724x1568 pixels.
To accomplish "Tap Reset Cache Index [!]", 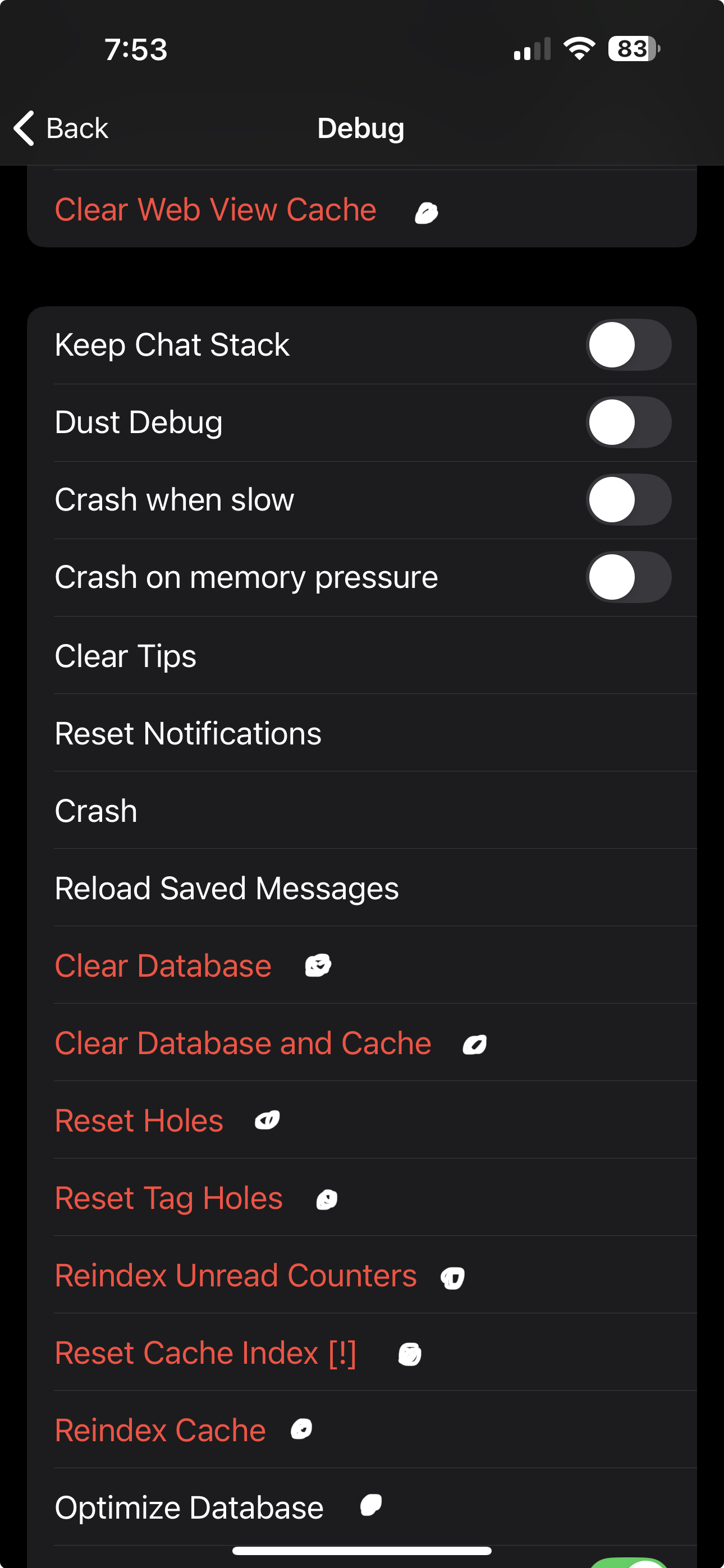I will coord(205,1353).
